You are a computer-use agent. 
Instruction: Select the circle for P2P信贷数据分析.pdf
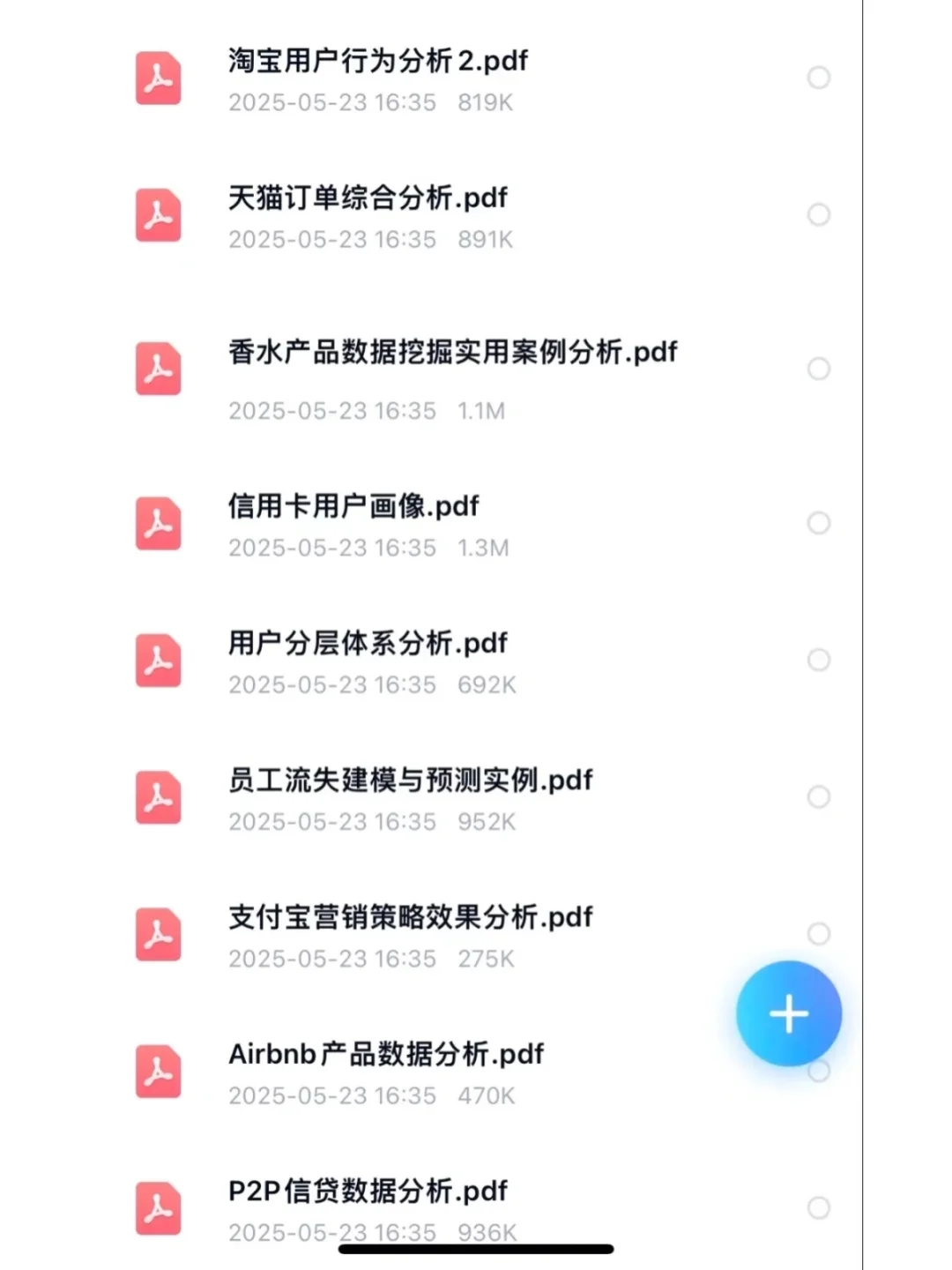(x=819, y=1207)
